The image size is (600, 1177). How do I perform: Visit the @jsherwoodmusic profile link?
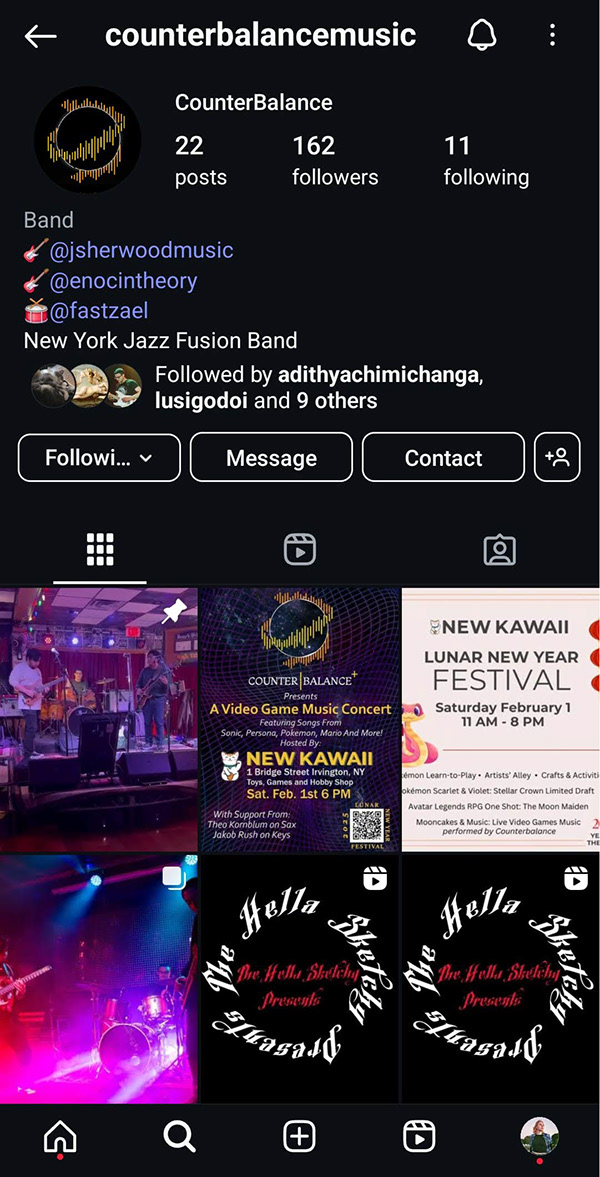tap(141, 250)
